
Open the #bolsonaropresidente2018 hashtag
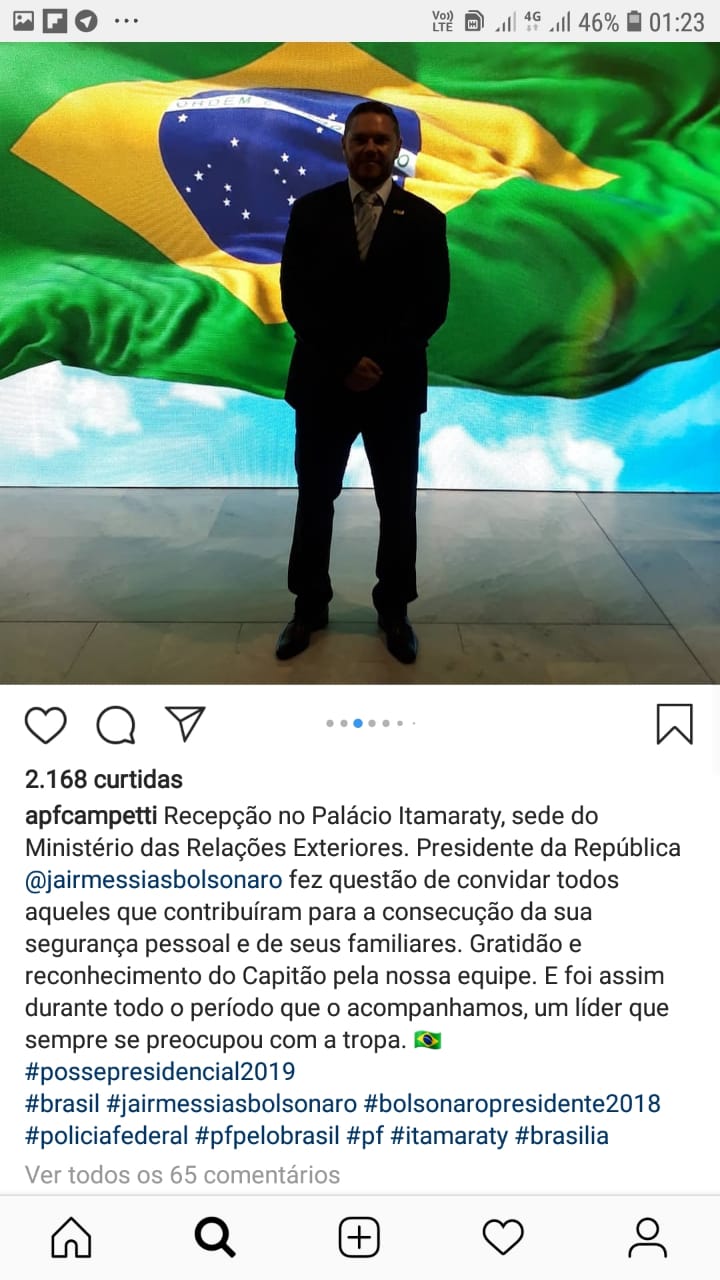512,1104
